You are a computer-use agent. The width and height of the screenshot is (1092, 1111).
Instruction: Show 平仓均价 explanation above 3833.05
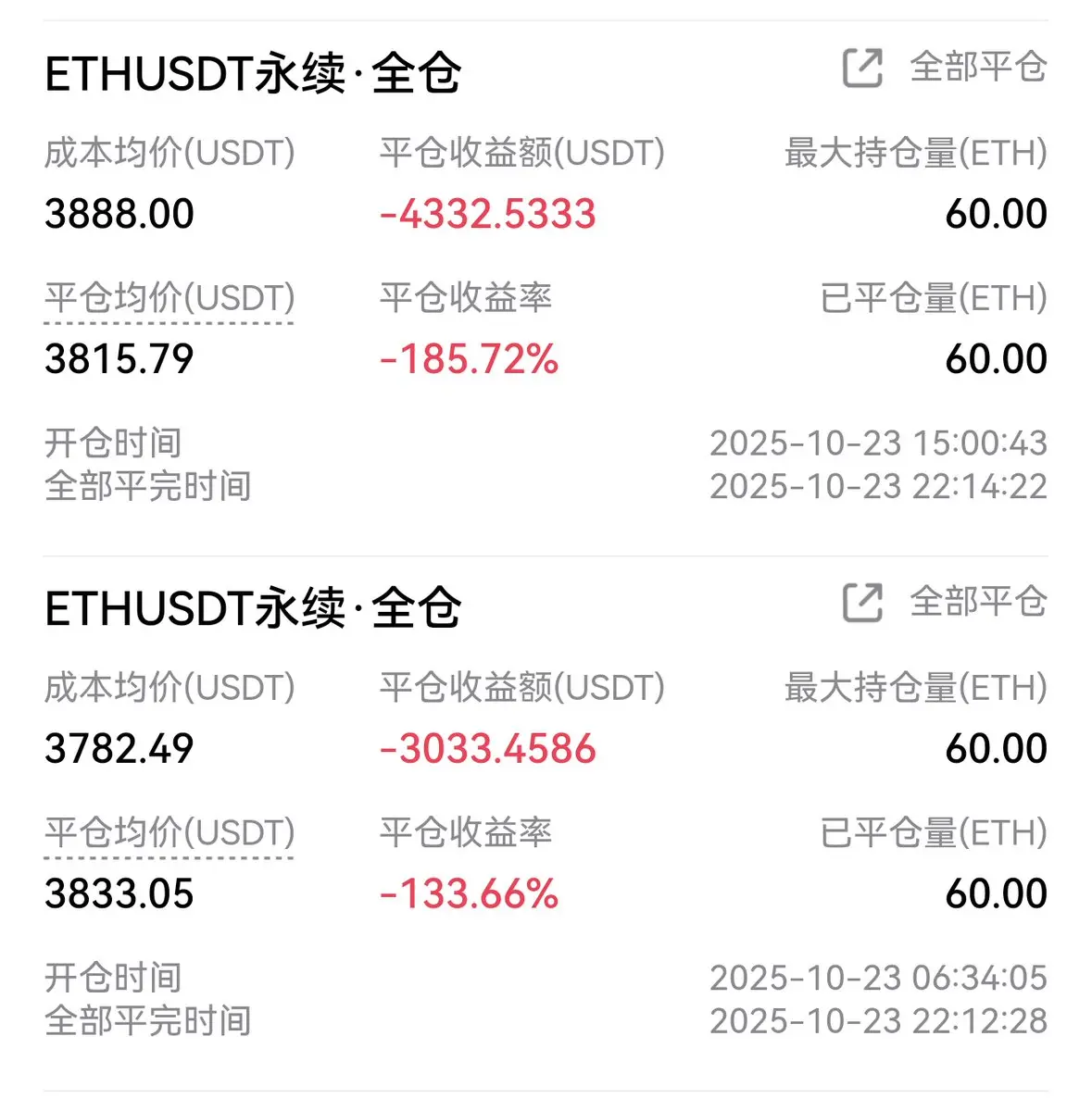pyautogui.click(x=169, y=833)
